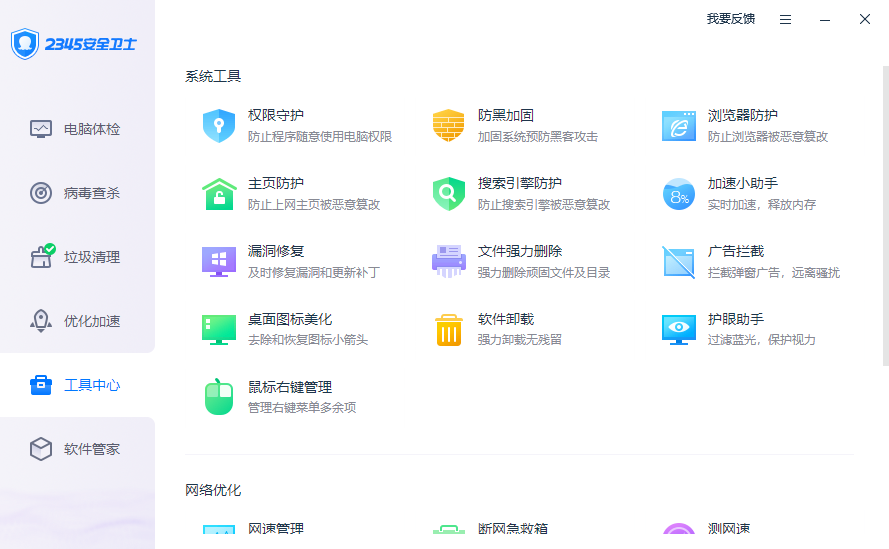This screenshot has height=549, width=889.
Task: Launch 主页防护 tool
Action: coord(276,184)
